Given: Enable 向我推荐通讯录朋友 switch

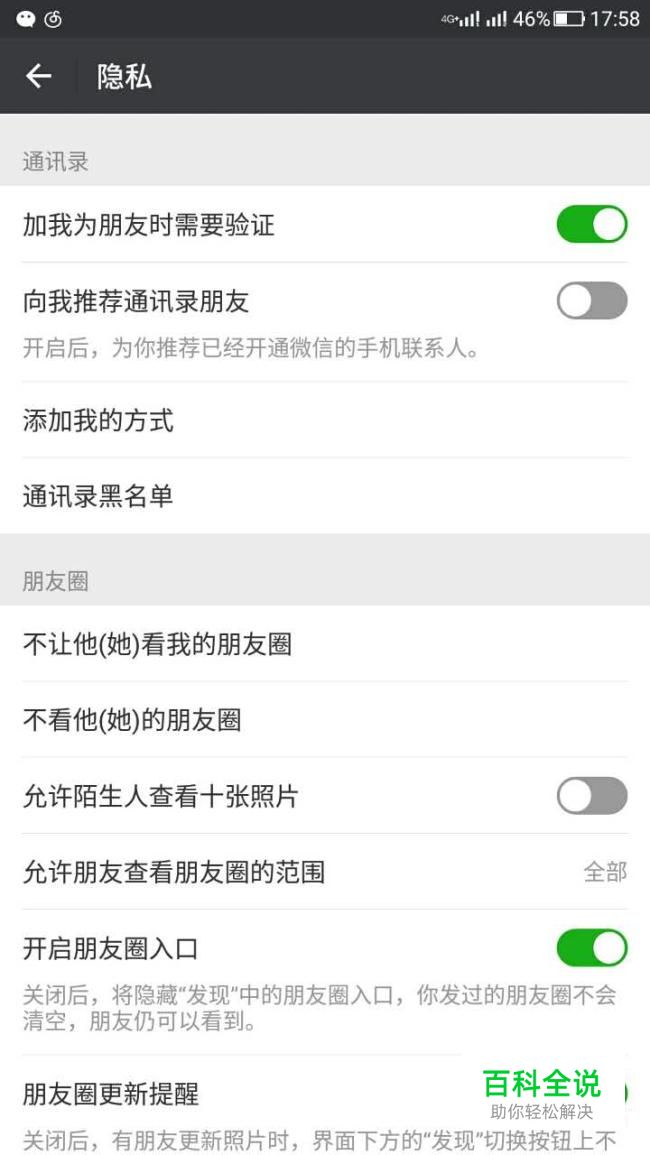Looking at the screenshot, I should point(592,301).
